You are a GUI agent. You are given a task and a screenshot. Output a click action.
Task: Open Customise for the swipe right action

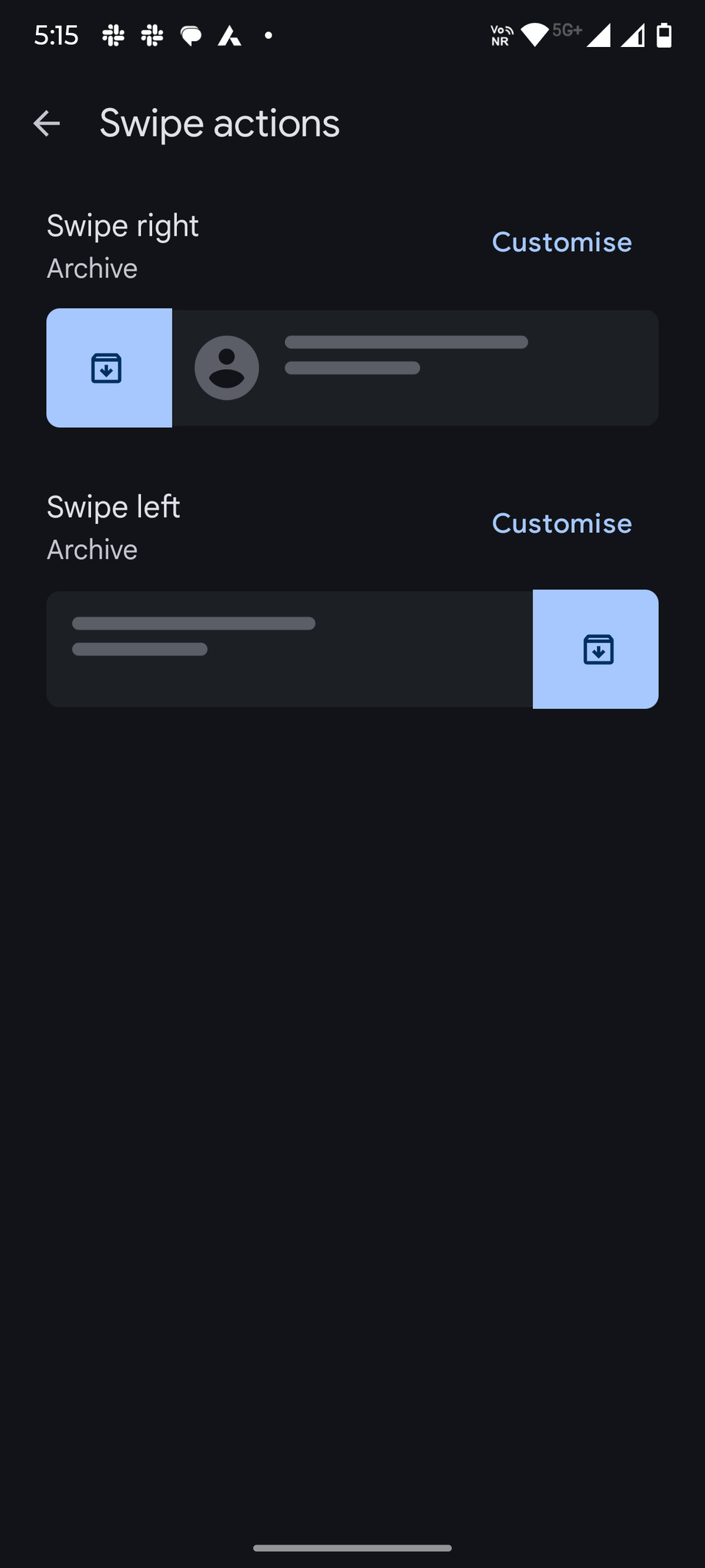click(561, 242)
